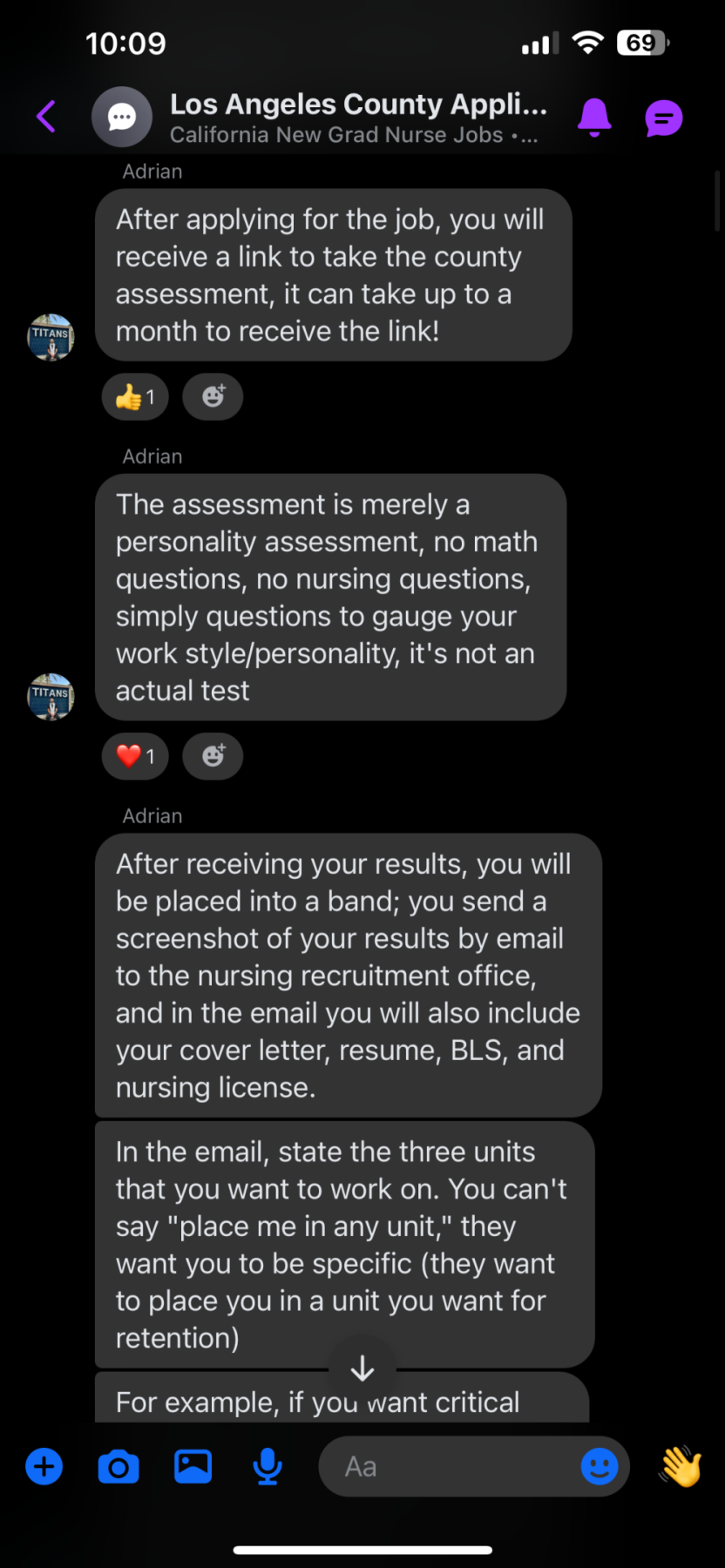The width and height of the screenshot is (725, 1568).
Task: Add reaction to the county assessment message
Action: click(213, 397)
